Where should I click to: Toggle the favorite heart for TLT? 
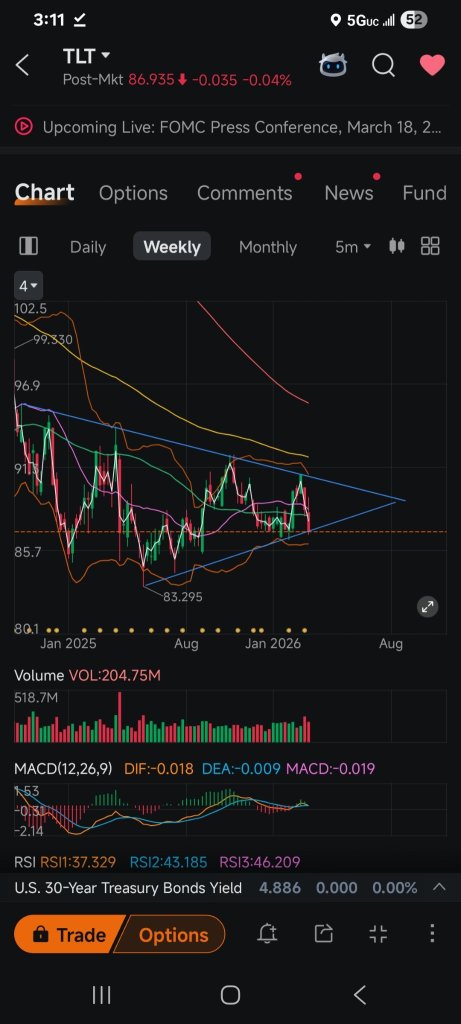[x=432, y=65]
